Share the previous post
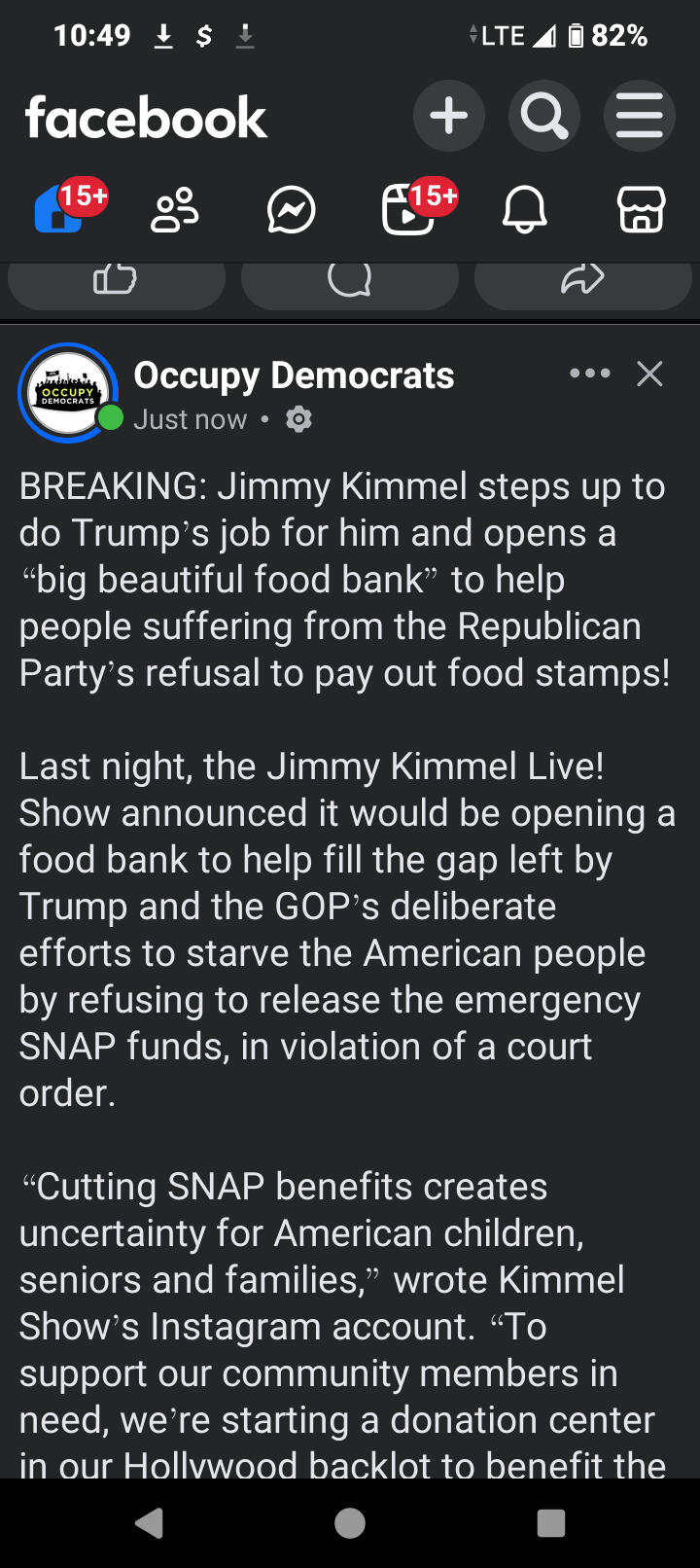The width and height of the screenshot is (700, 1568). point(582,281)
